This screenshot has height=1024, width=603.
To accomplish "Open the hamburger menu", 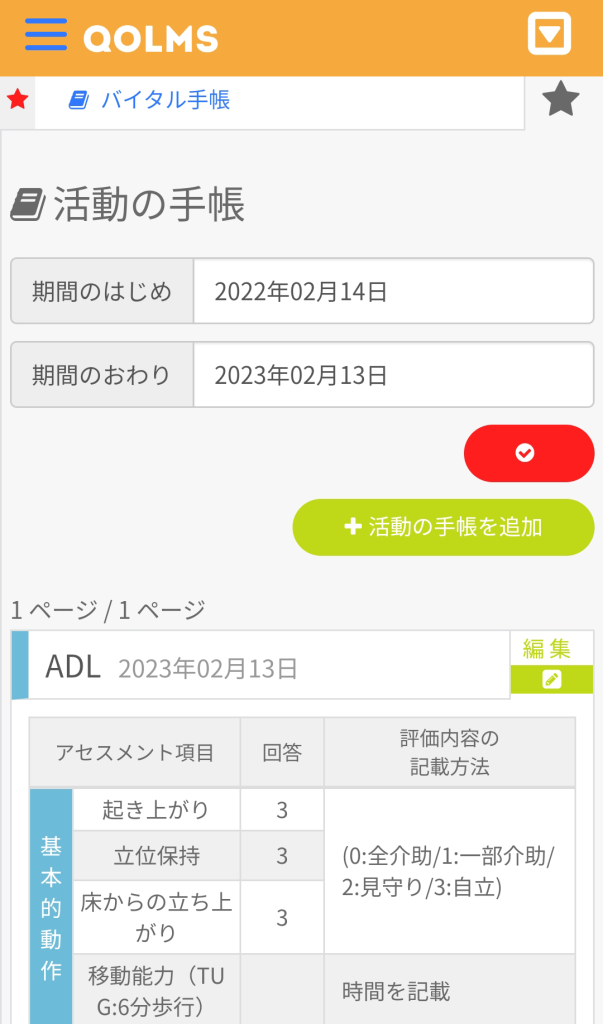I will 46,35.
